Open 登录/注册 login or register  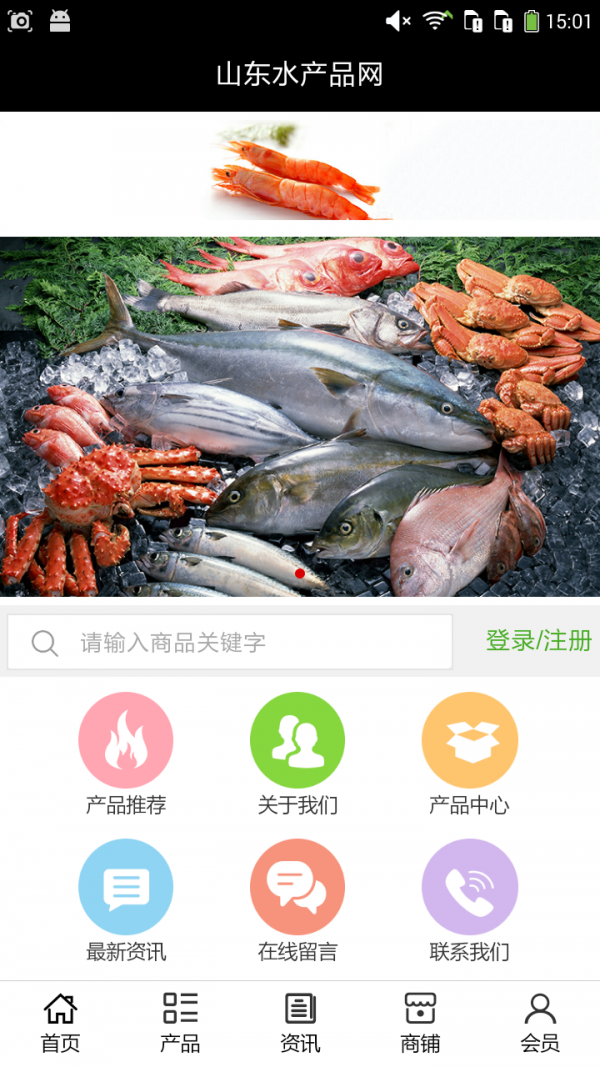click(x=538, y=641)
